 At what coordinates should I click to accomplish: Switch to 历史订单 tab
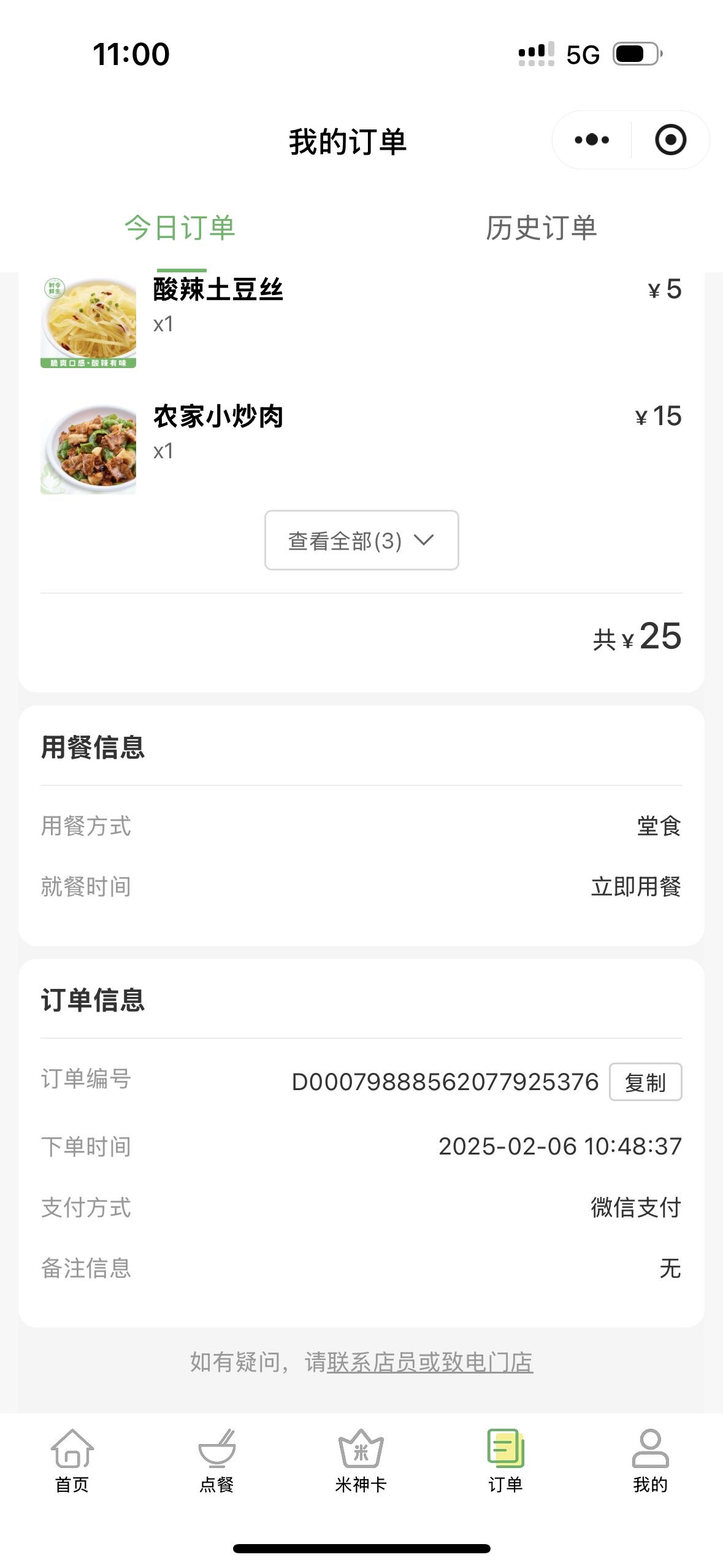point(541,228)
